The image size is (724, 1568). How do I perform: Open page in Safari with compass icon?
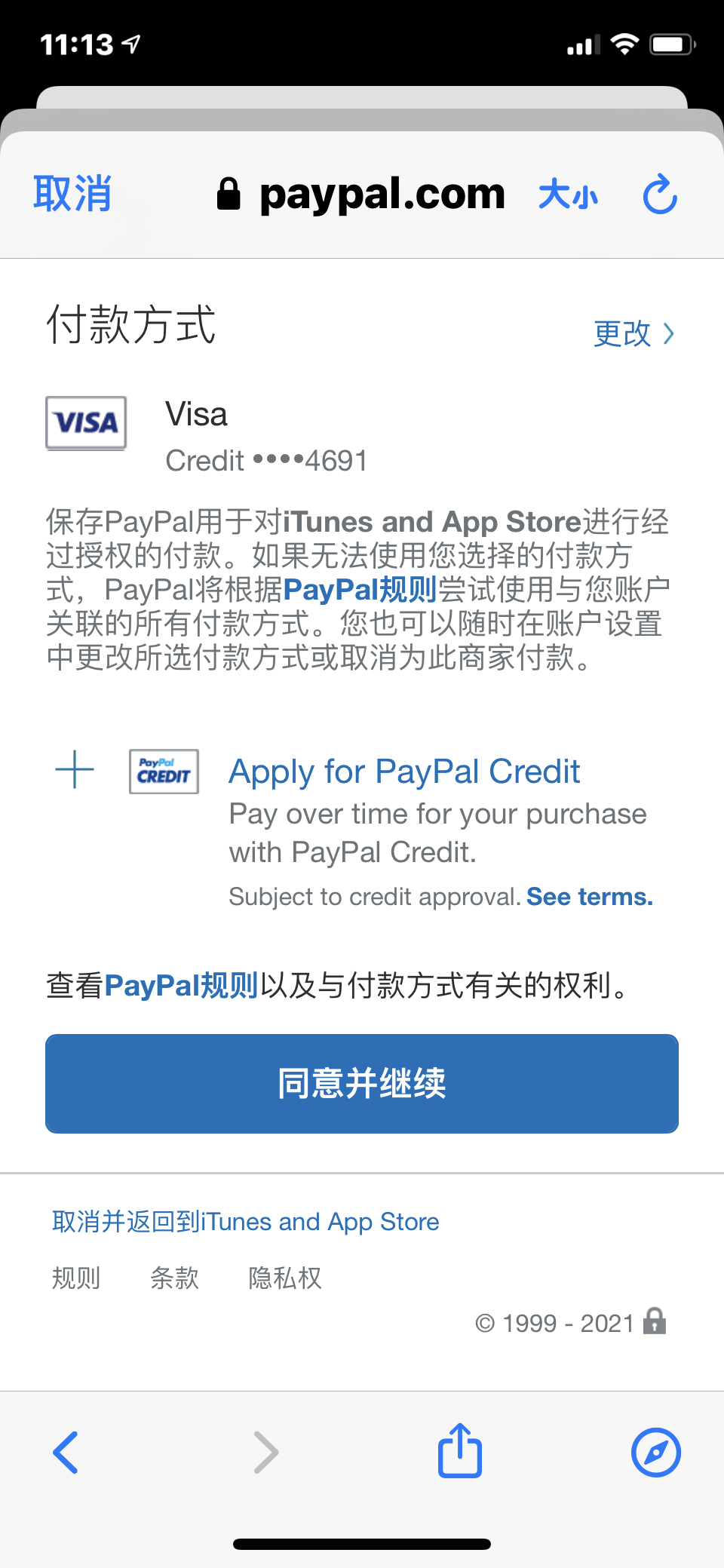[655, 1452]
